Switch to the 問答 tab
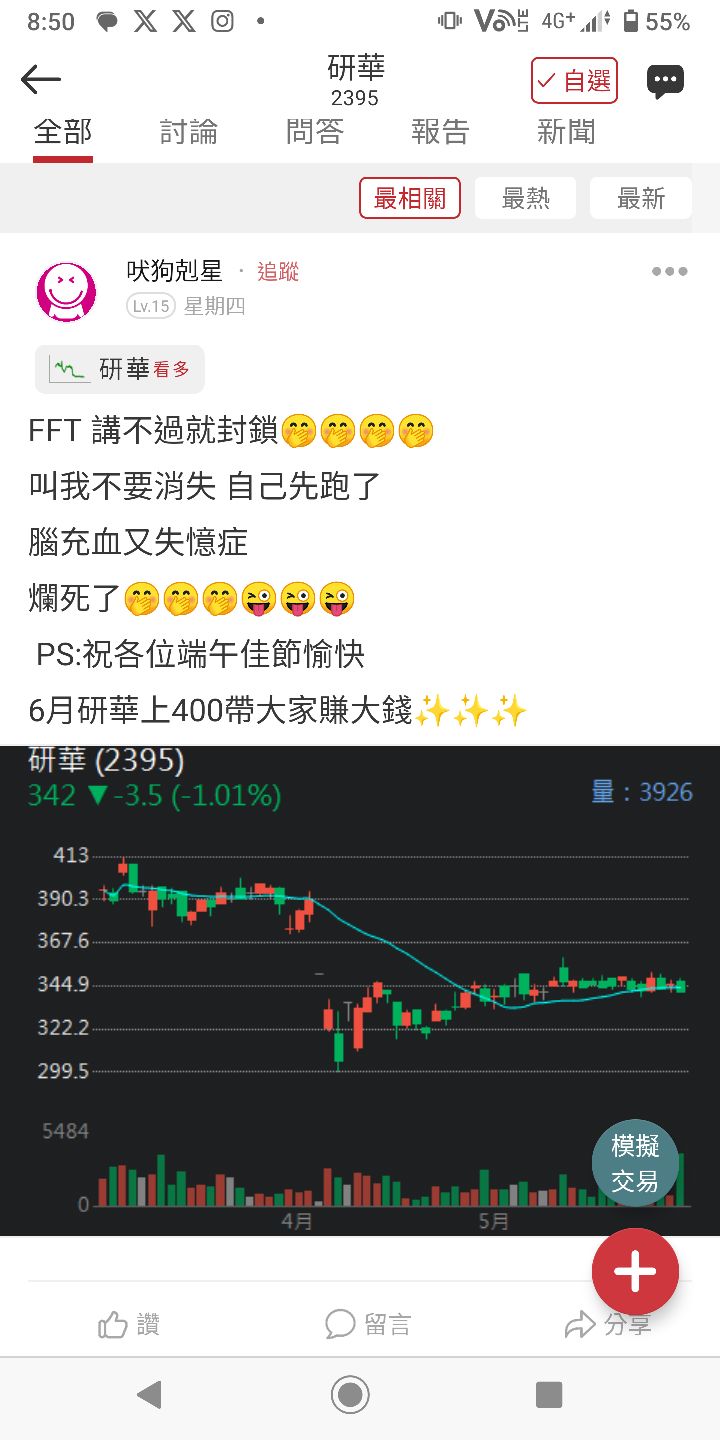The width and height of the screenshot is (720, 1440). coord(314,132)
